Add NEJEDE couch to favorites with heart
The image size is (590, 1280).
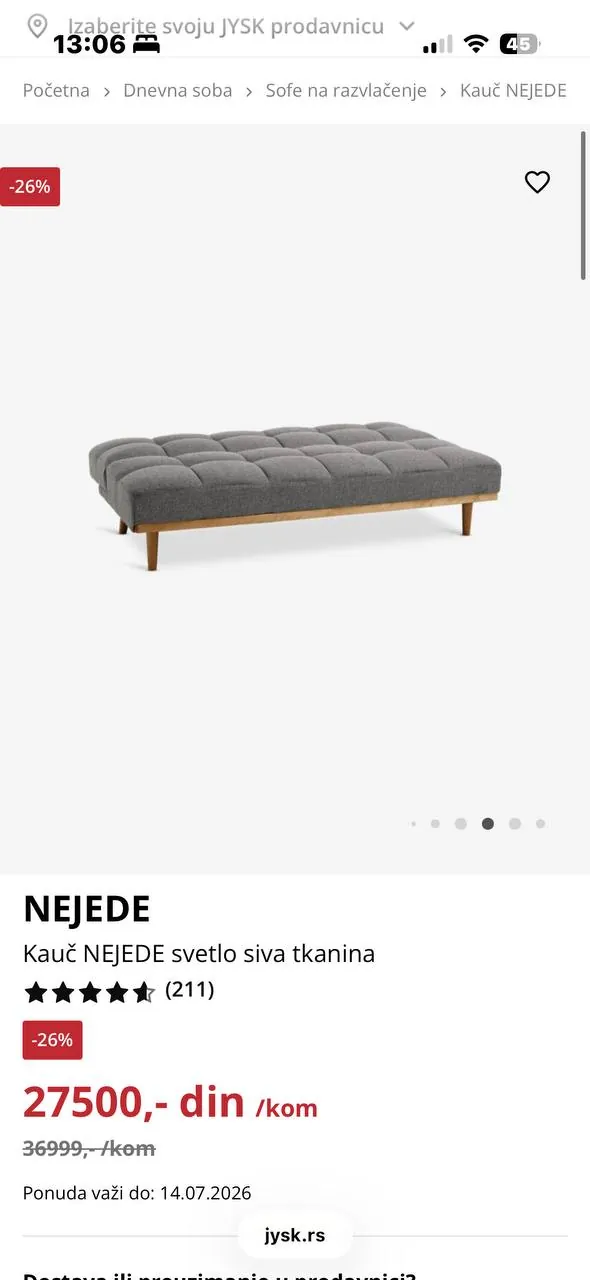(x=537, y=182)
